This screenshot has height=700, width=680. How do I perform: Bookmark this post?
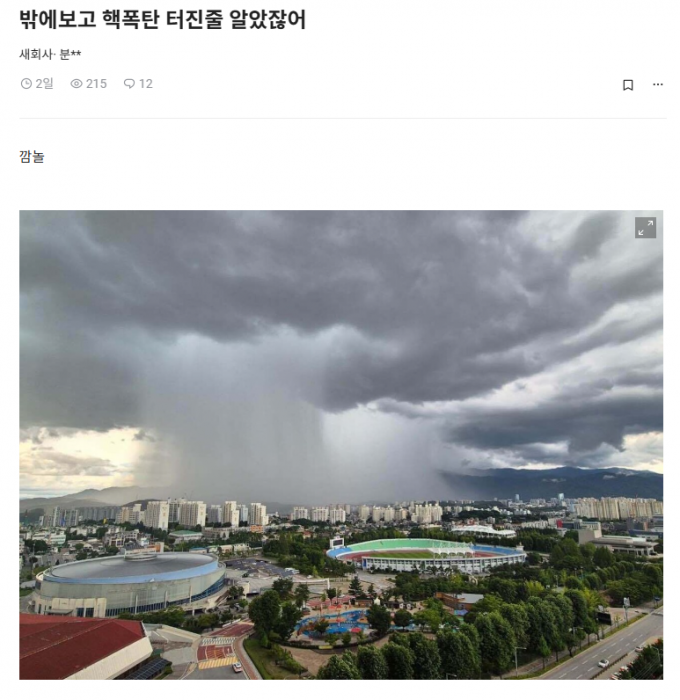(x=628, y=85)
